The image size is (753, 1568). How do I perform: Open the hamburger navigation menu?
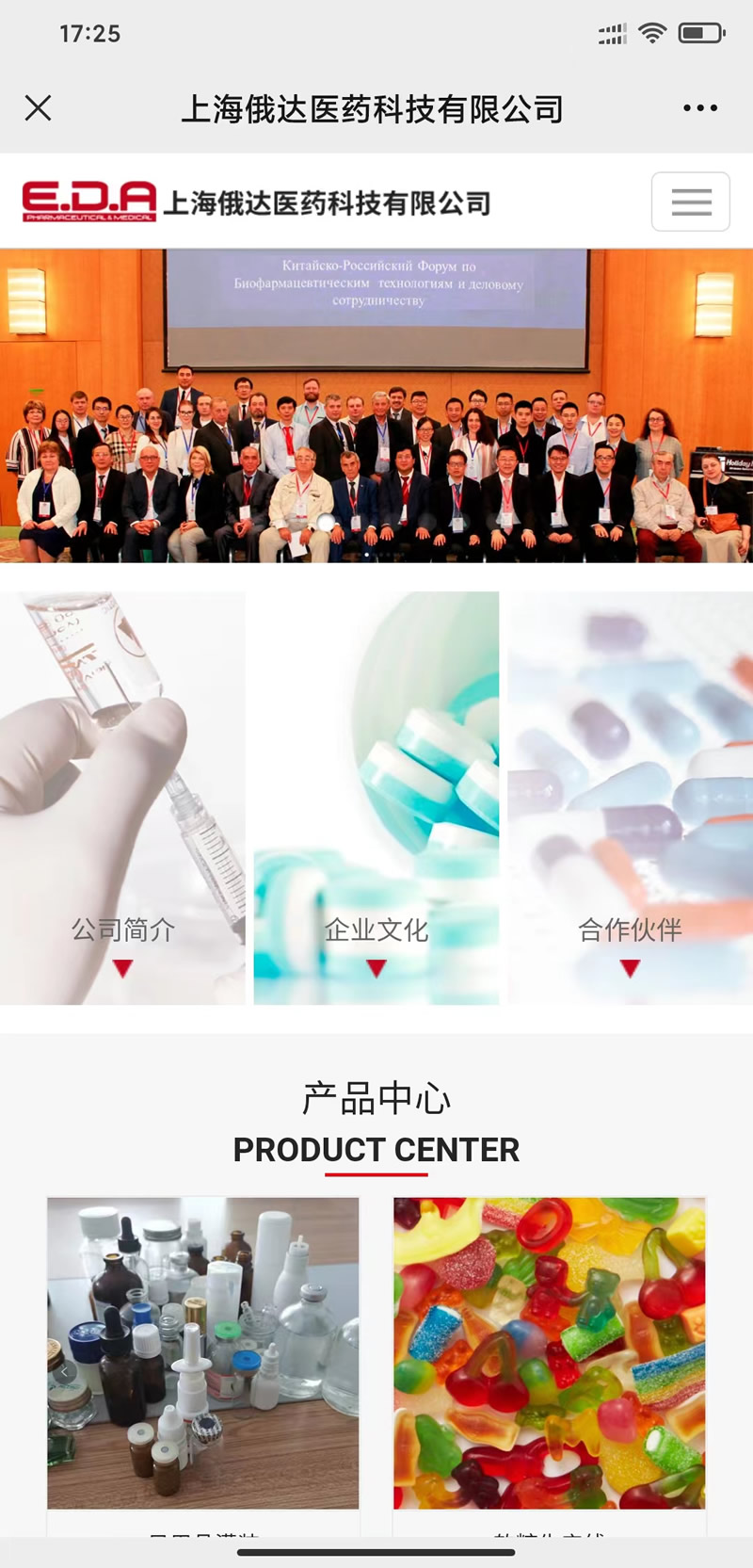pyautogui.click(x=691, y=202)
